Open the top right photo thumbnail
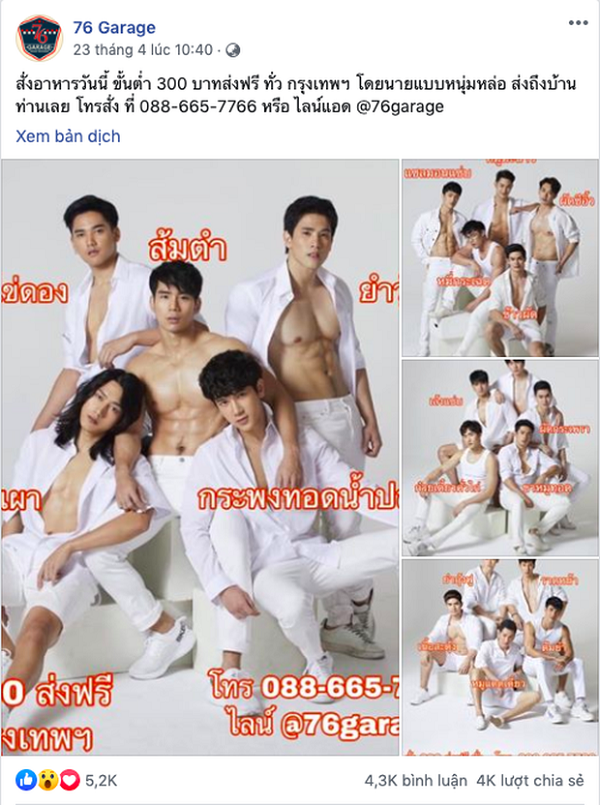The width and height of the screenshot is (600, 805). 499,257
